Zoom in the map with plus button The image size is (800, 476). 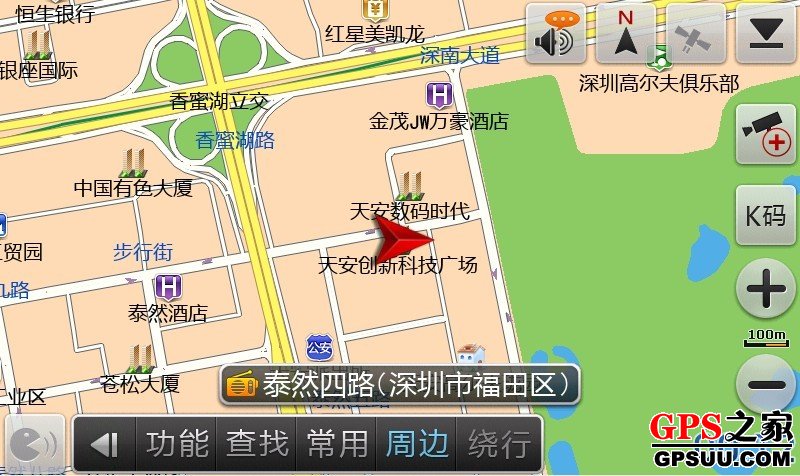pyautogui.click(x=765, y=293)
